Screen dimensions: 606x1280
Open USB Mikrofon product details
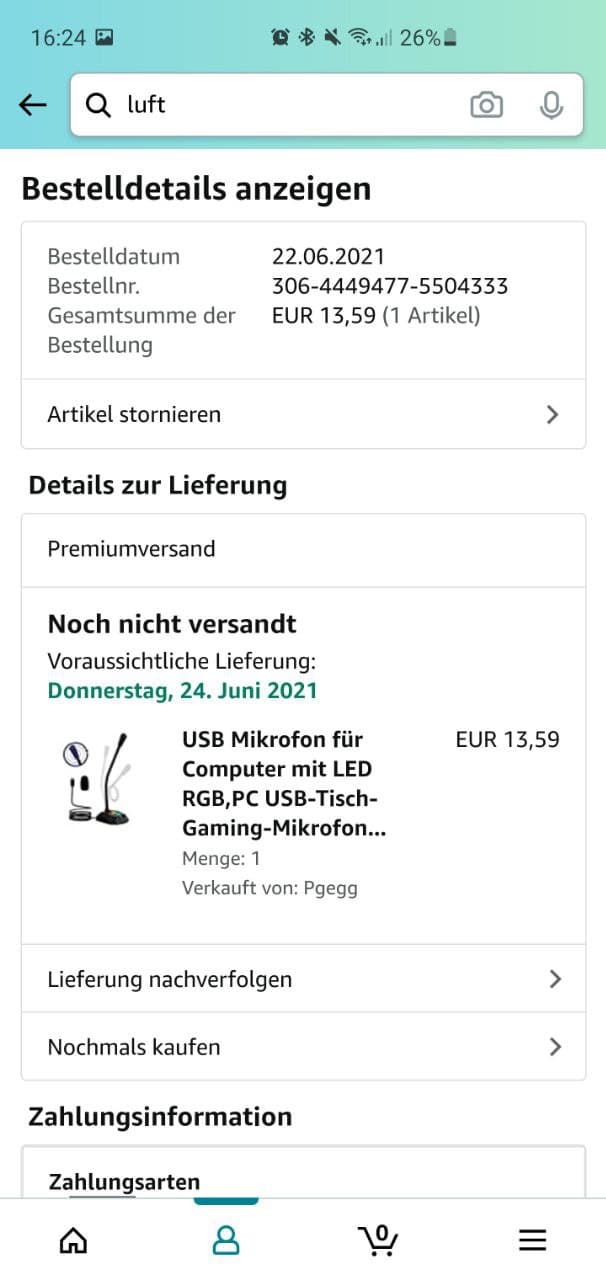[x=283, y=782]
